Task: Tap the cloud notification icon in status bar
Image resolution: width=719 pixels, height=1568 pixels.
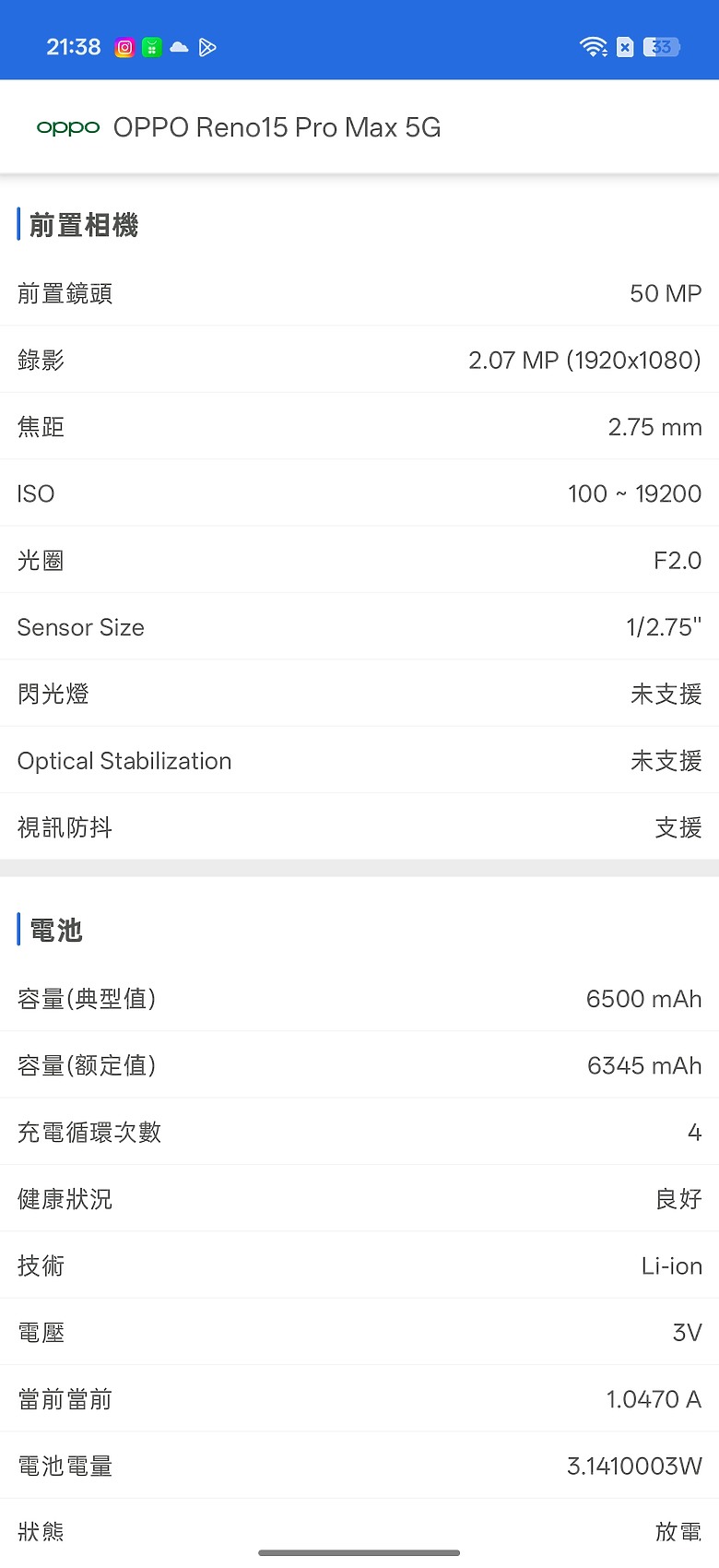Action: [180, 46]
